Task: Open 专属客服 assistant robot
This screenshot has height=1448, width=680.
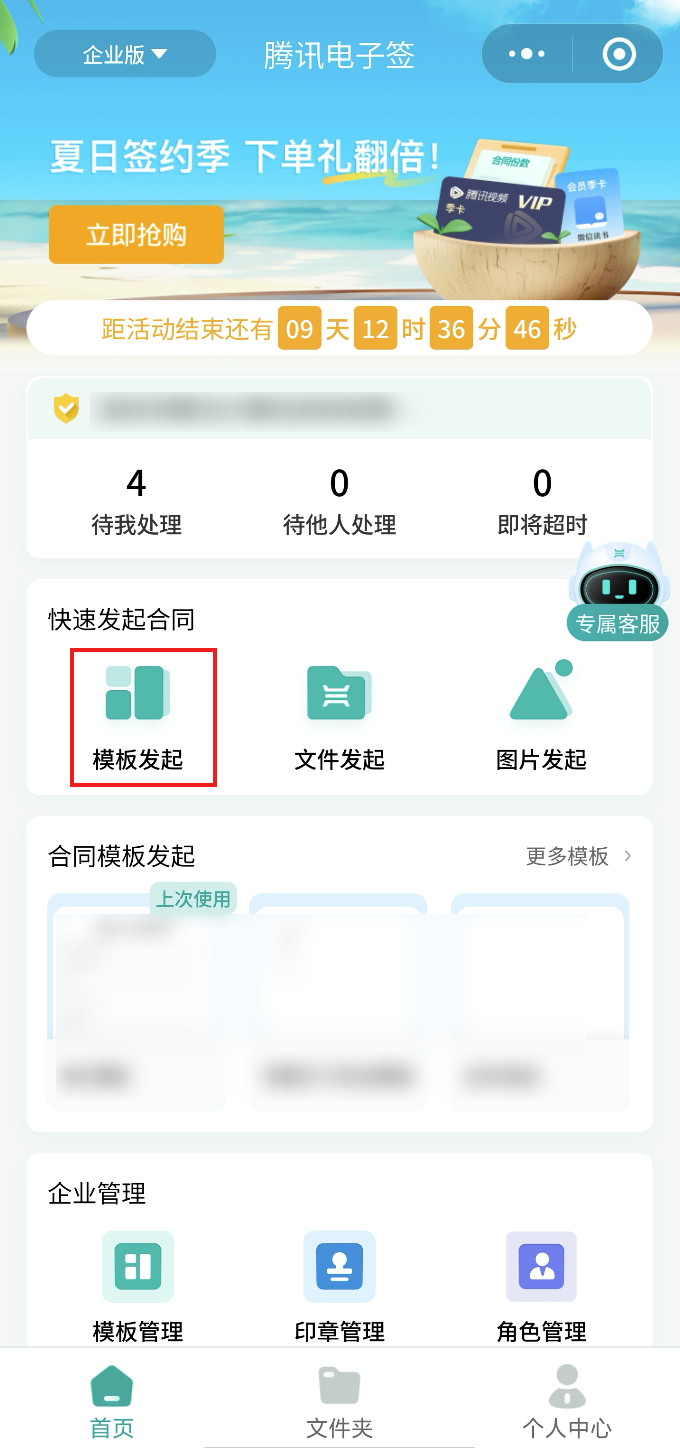Action: [618, 592]
